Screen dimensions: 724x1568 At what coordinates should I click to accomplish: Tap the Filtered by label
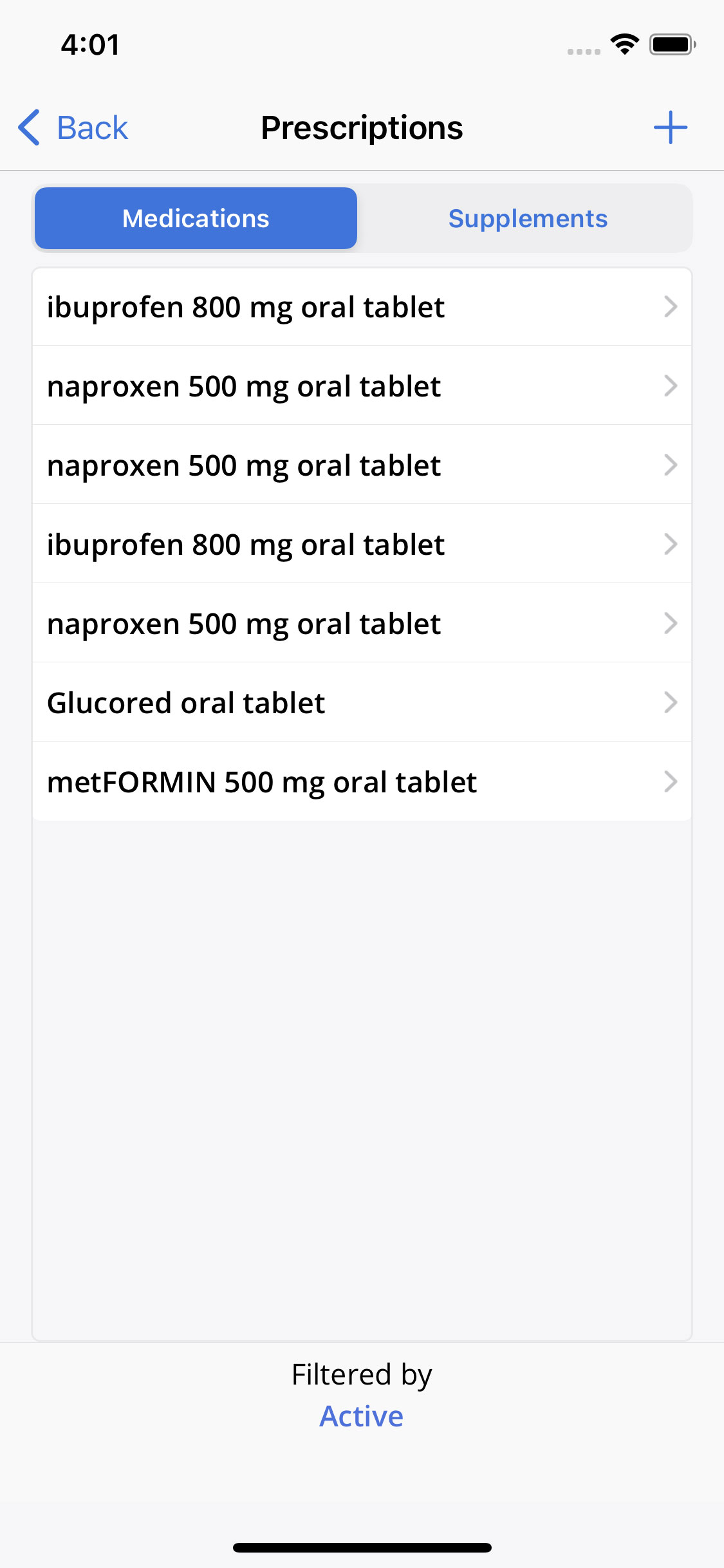(361, 1374)
